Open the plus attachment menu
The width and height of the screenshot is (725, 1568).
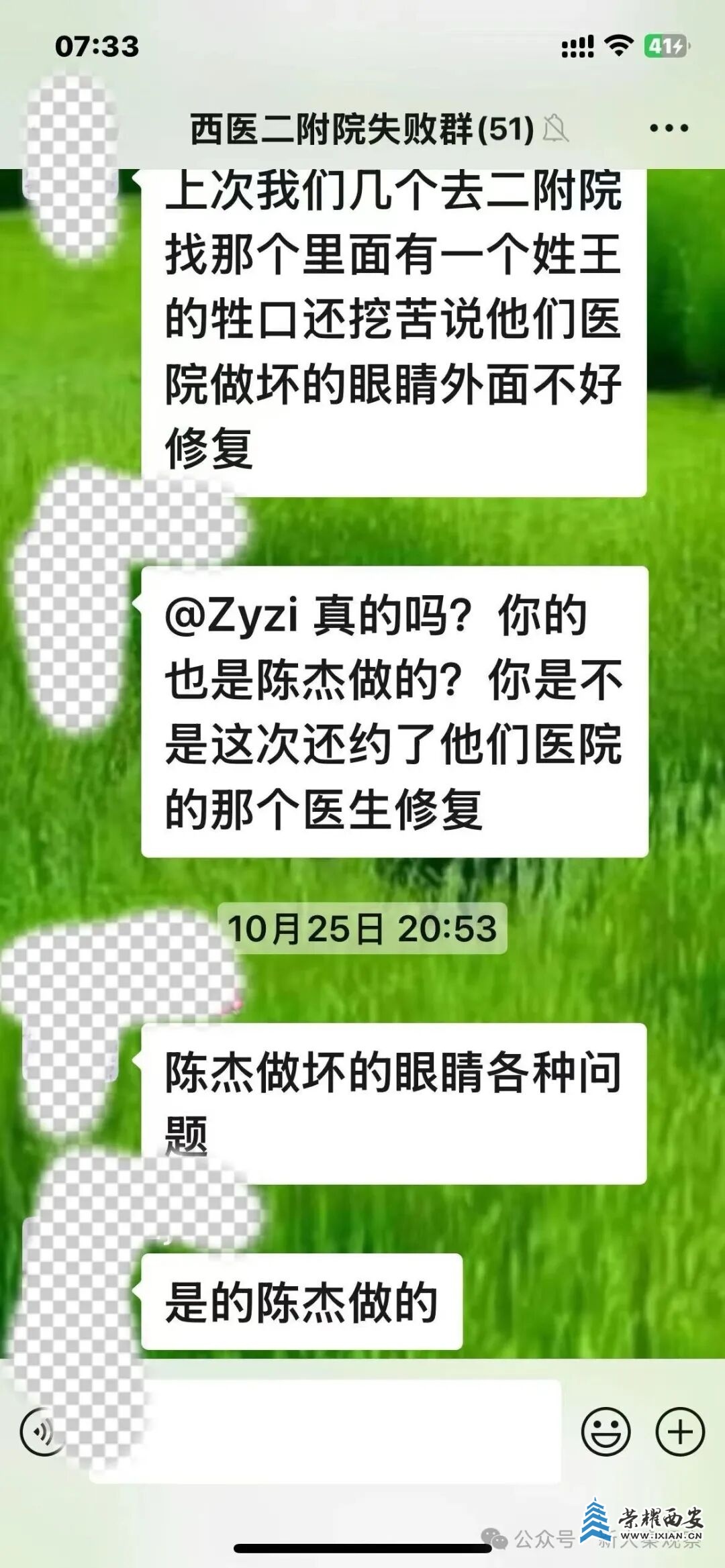pos(680,1431)
